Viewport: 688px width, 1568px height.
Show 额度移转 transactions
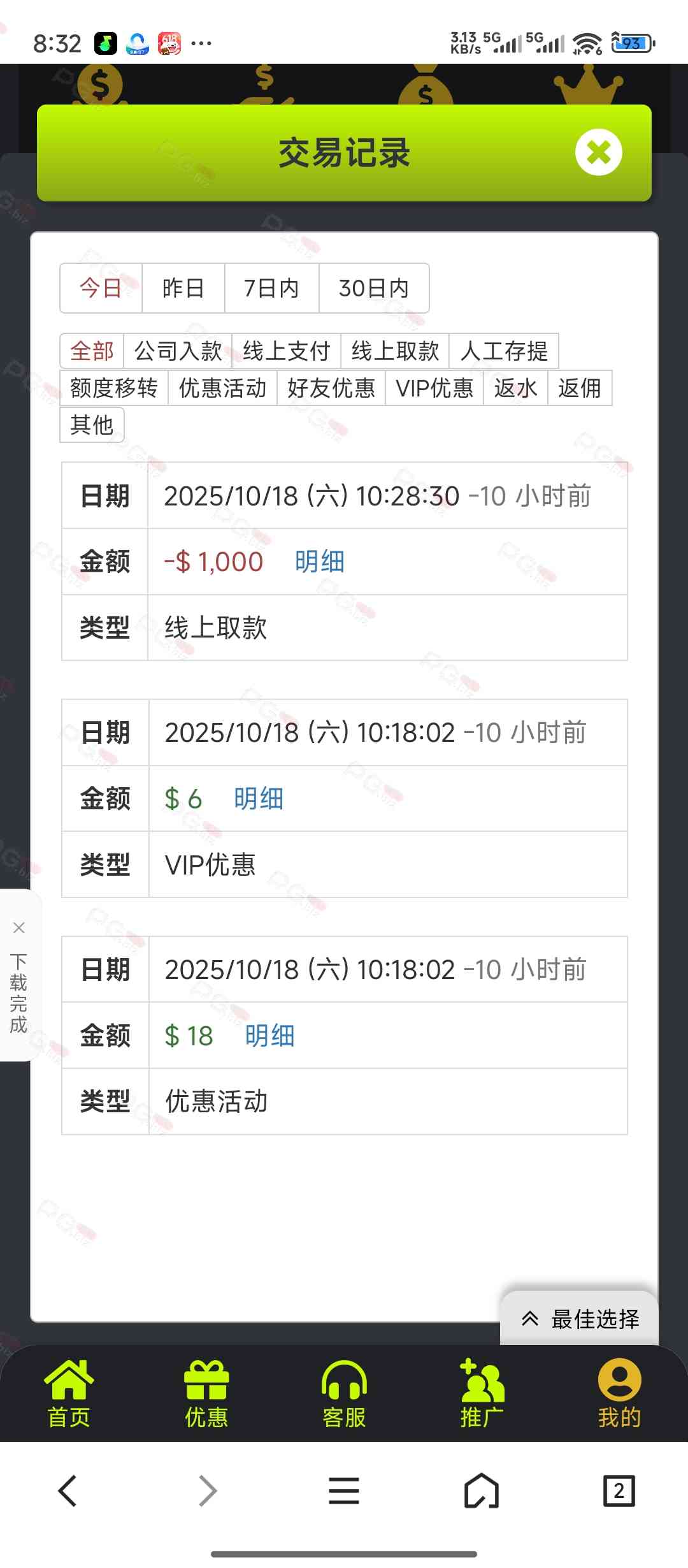click(114, 388)
